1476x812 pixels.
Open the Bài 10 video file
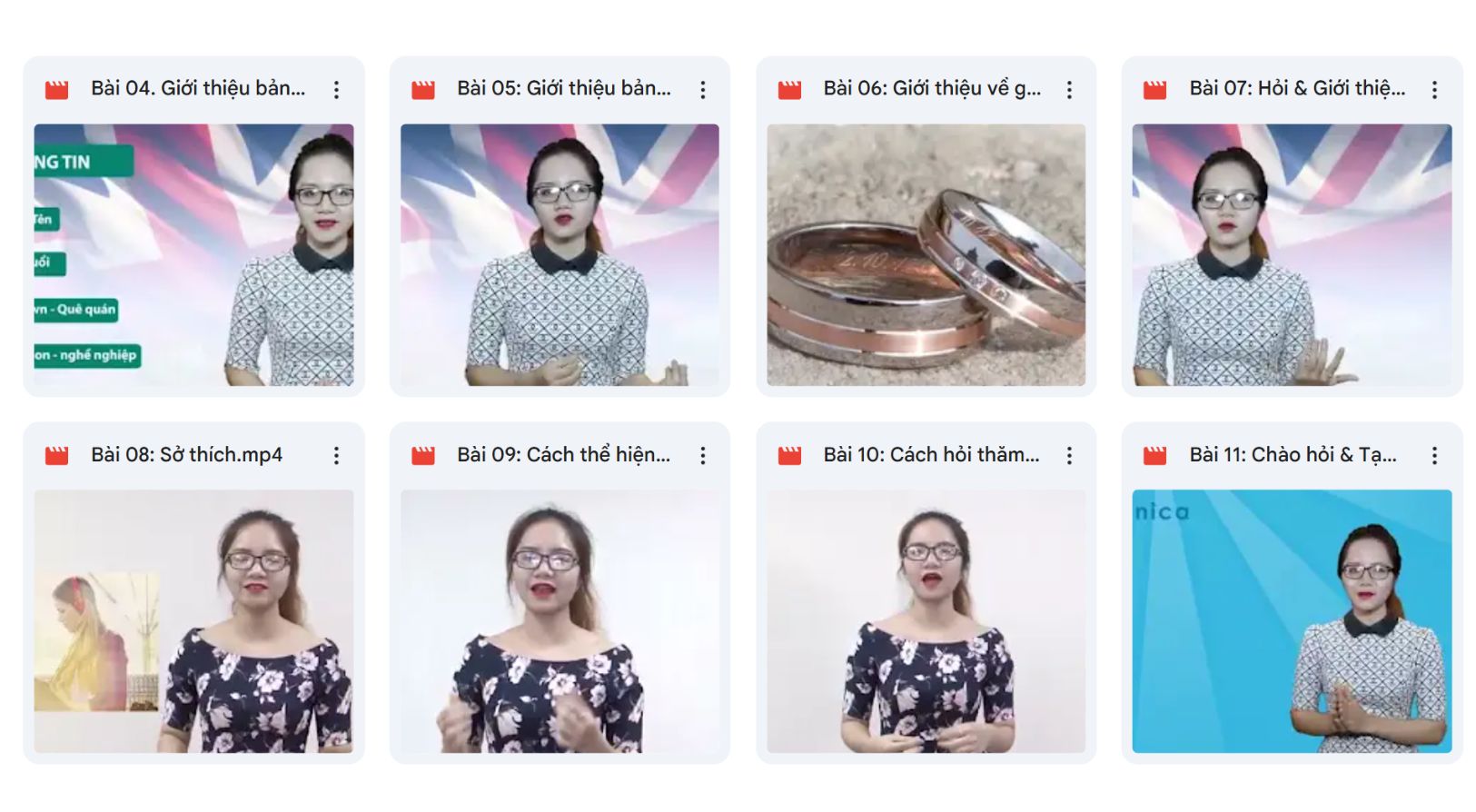point(926,620)
